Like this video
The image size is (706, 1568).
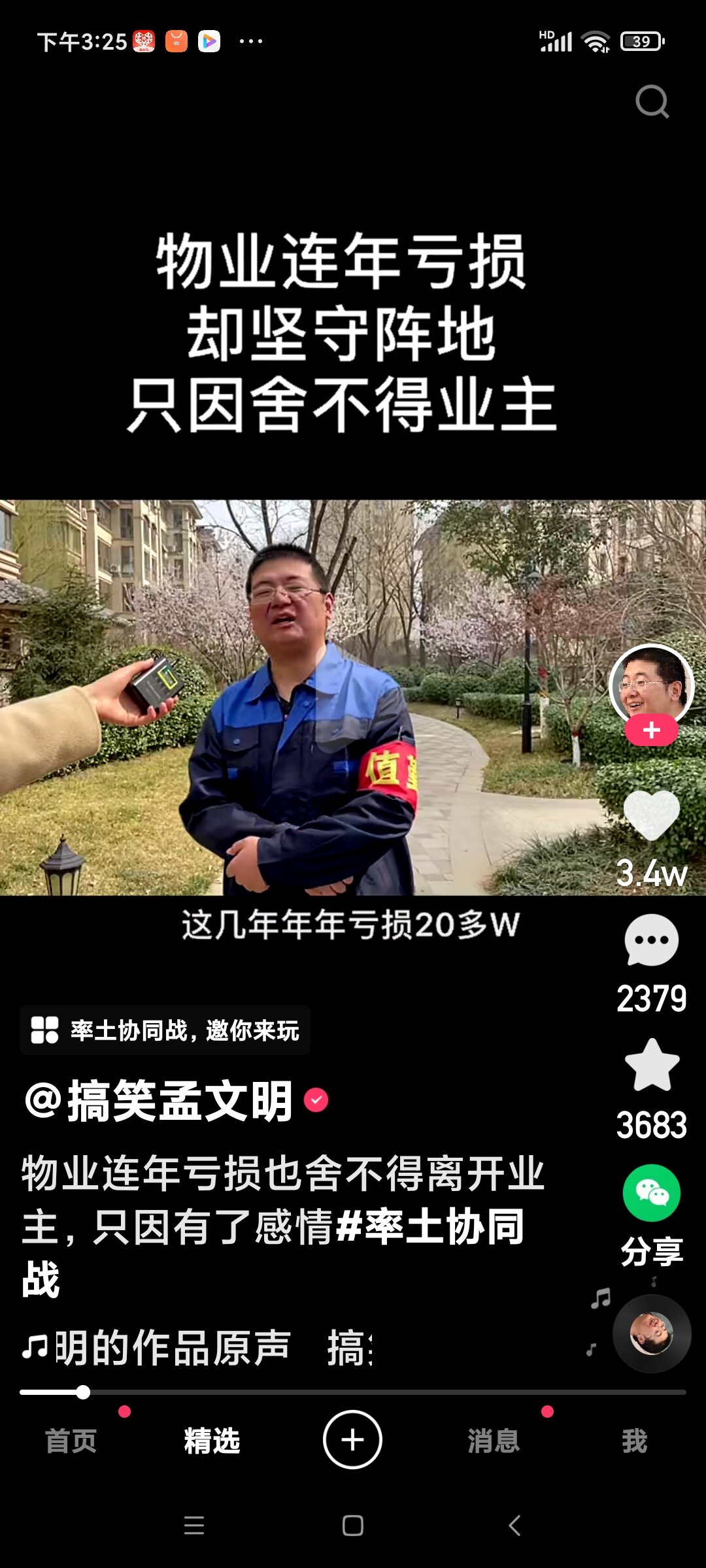(651, 815)
